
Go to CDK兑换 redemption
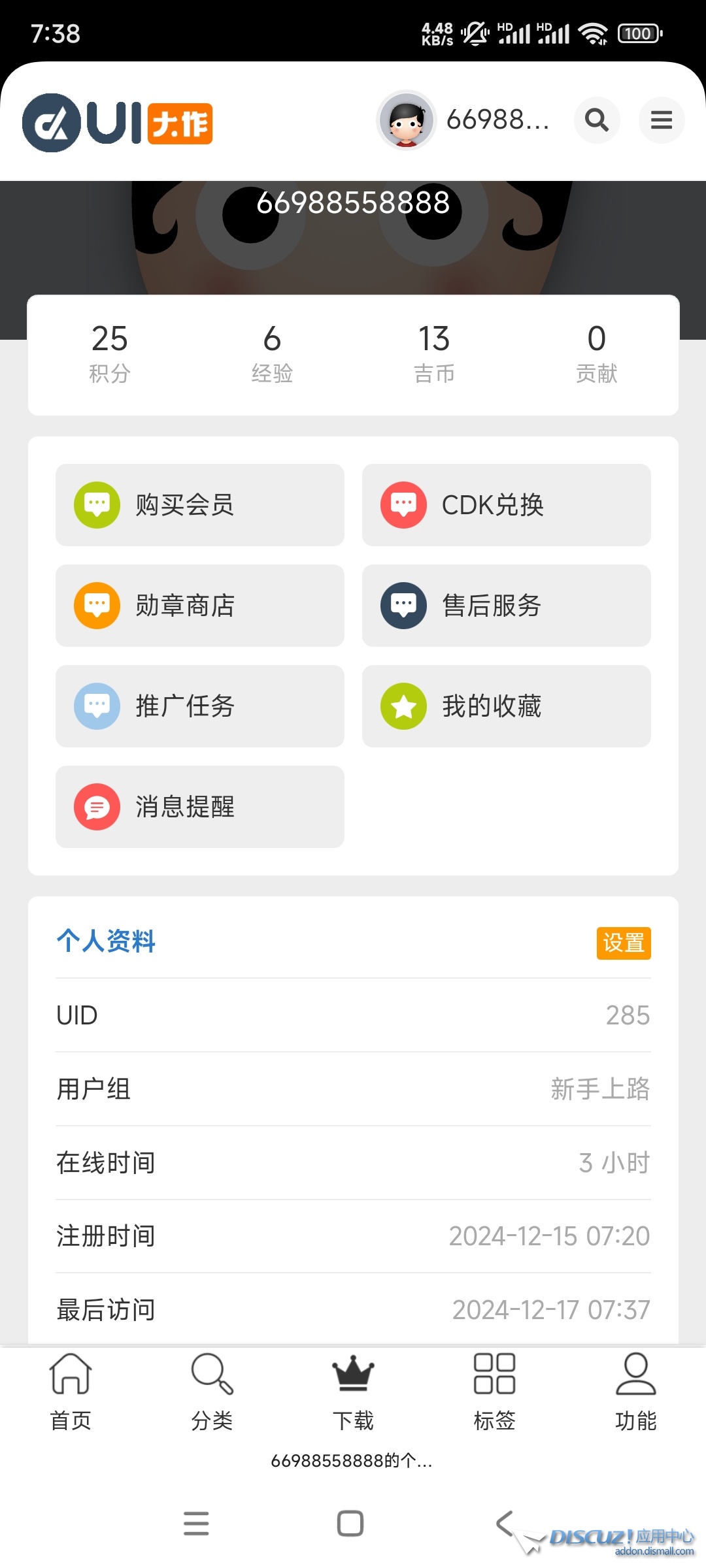point(506,505)
